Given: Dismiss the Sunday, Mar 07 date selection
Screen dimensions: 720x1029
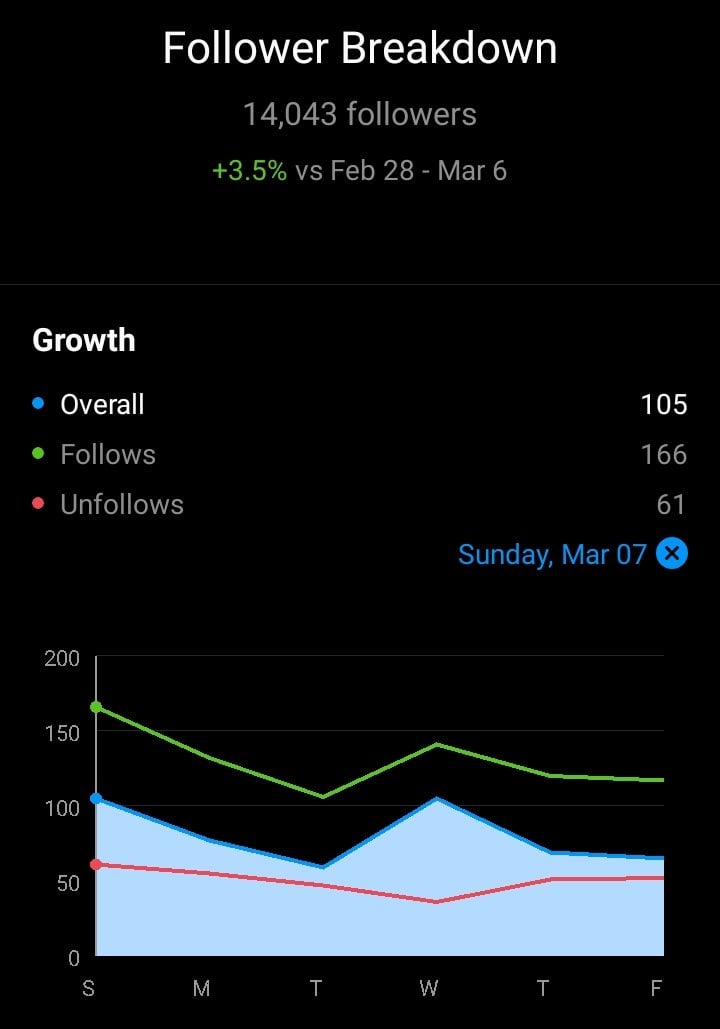Looking at the screenshot, I should tap(672, 553).
